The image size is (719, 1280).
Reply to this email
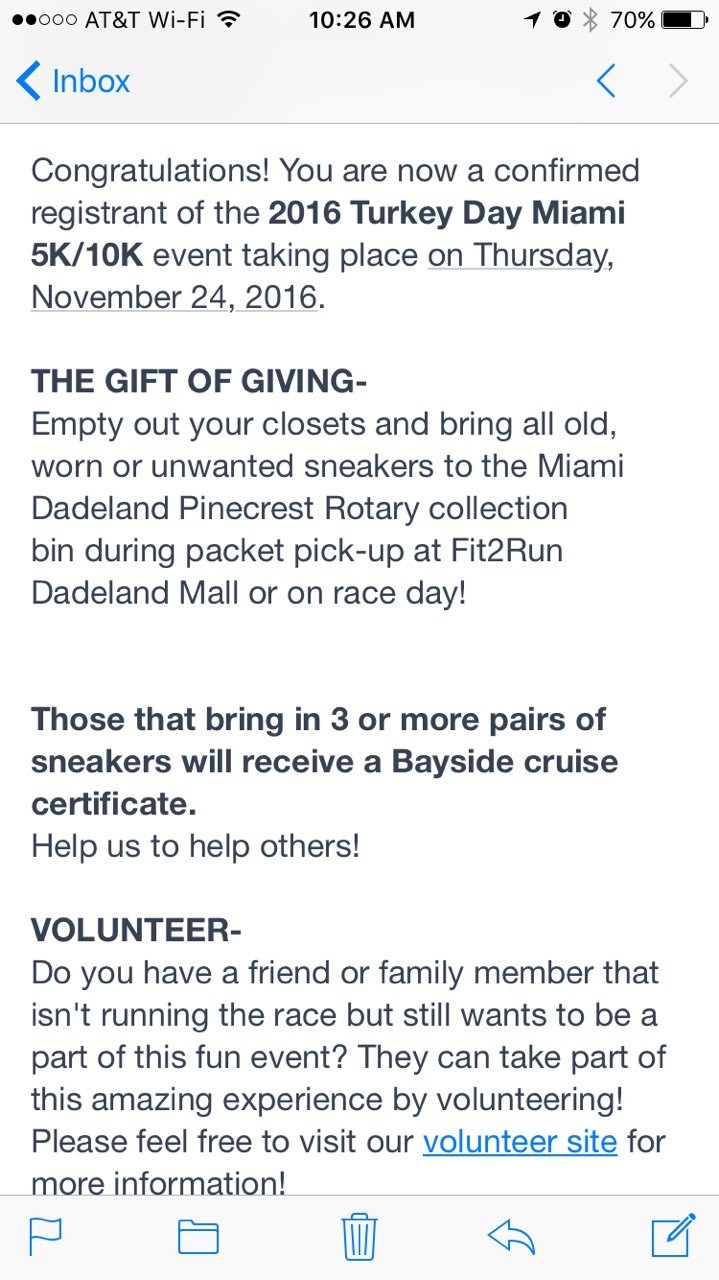click(511, 1237)
